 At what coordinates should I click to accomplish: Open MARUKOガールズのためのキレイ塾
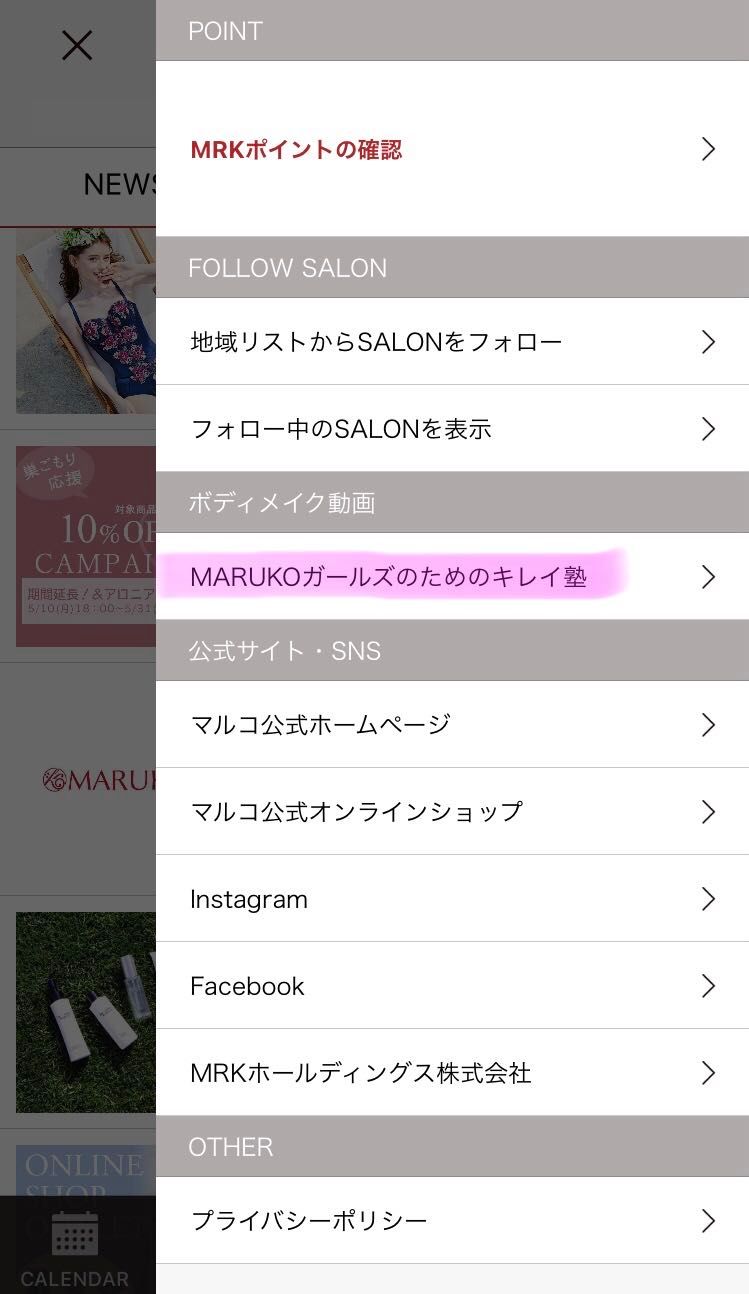tap(452, 577)
